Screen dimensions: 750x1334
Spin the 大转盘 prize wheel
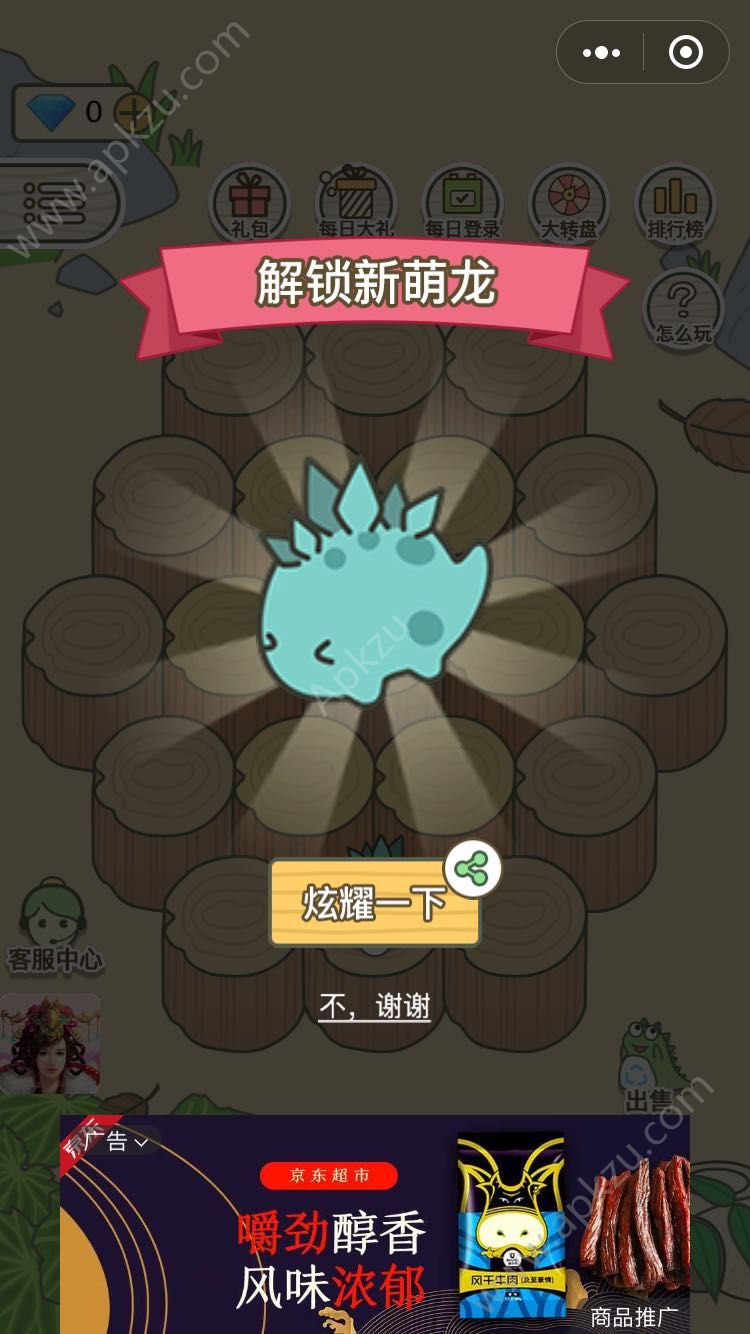coord(568,204)
